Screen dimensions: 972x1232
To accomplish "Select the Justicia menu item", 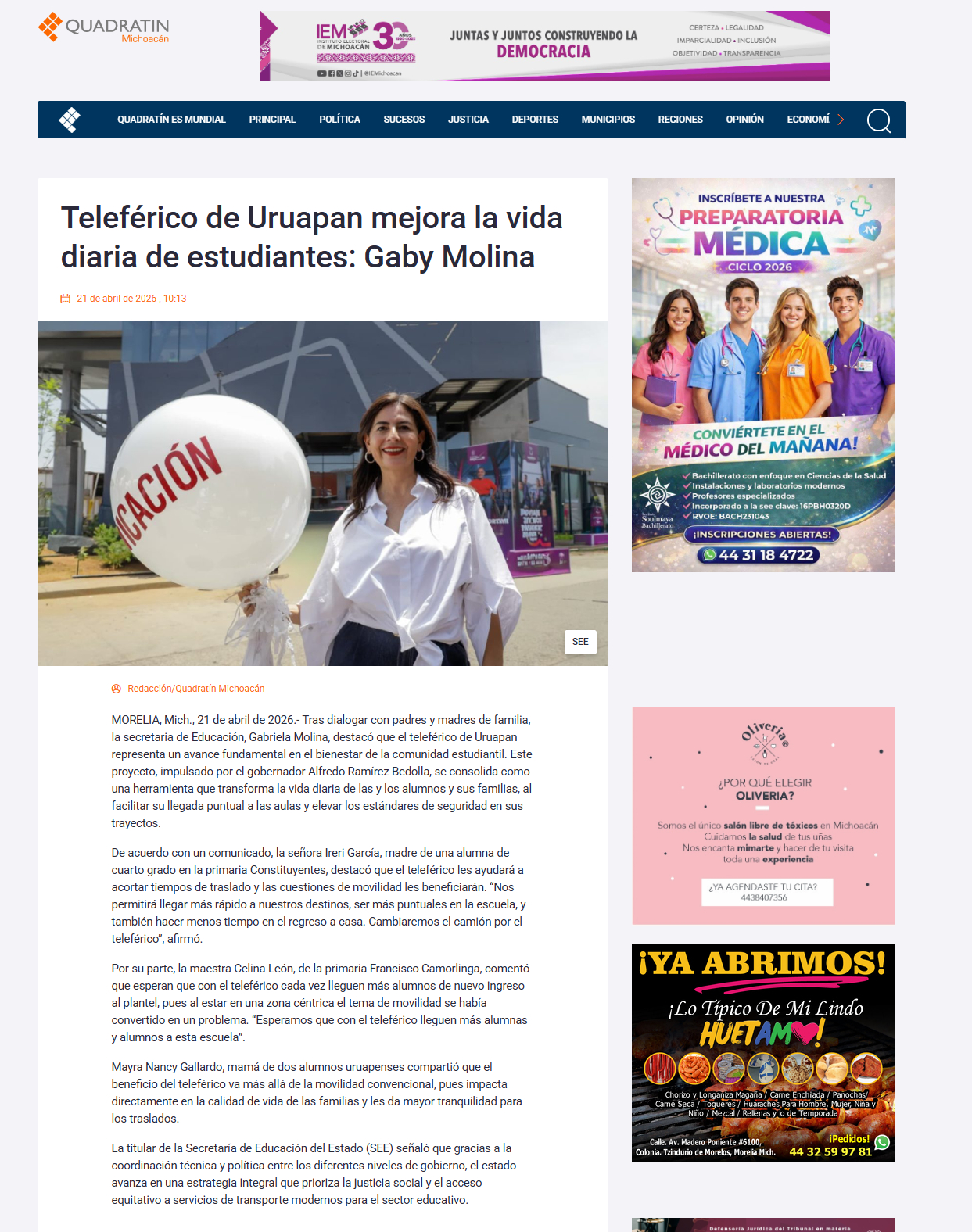I will tap(468, 120).
